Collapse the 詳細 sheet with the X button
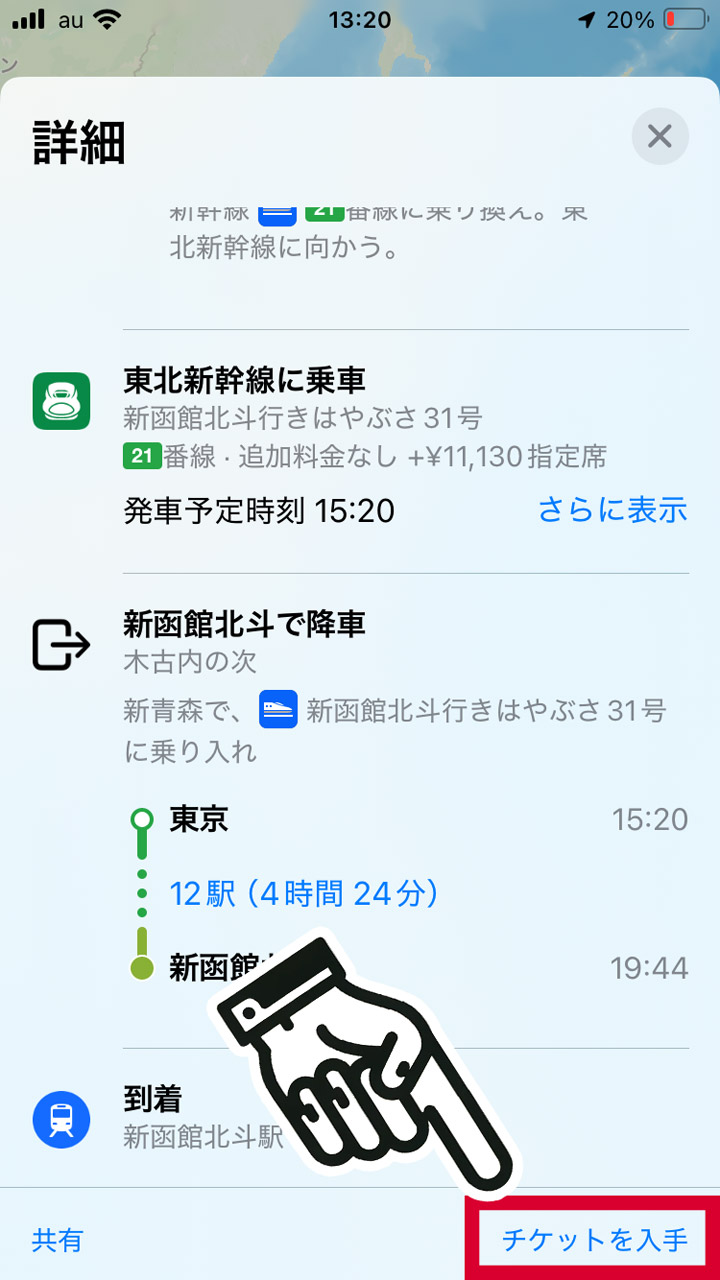 tap(659, 137)
